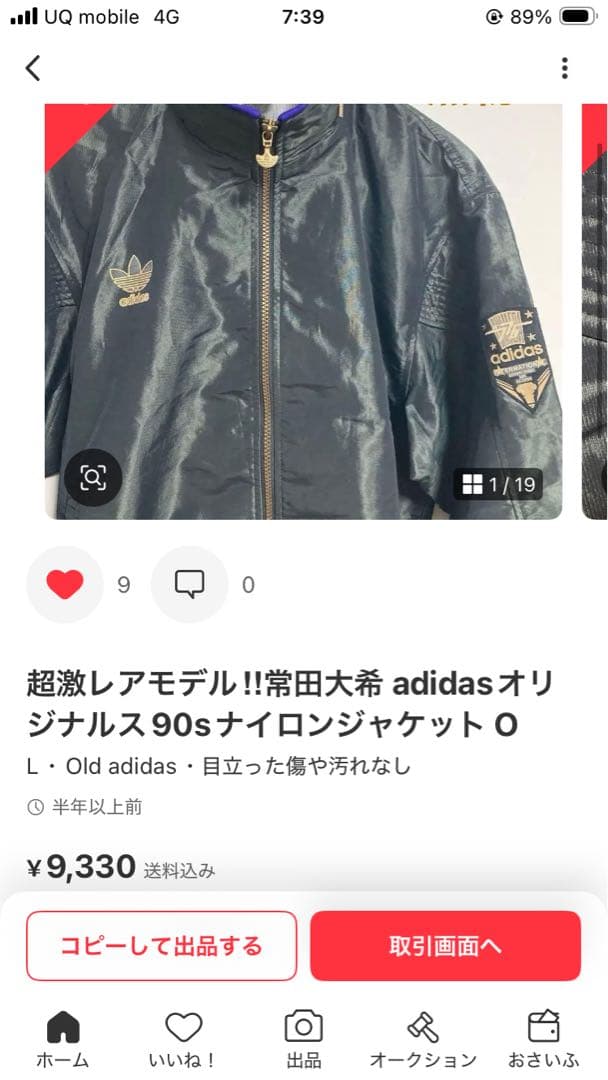Like this item with the heart
608x1080 pixels.
click(65, 584)
